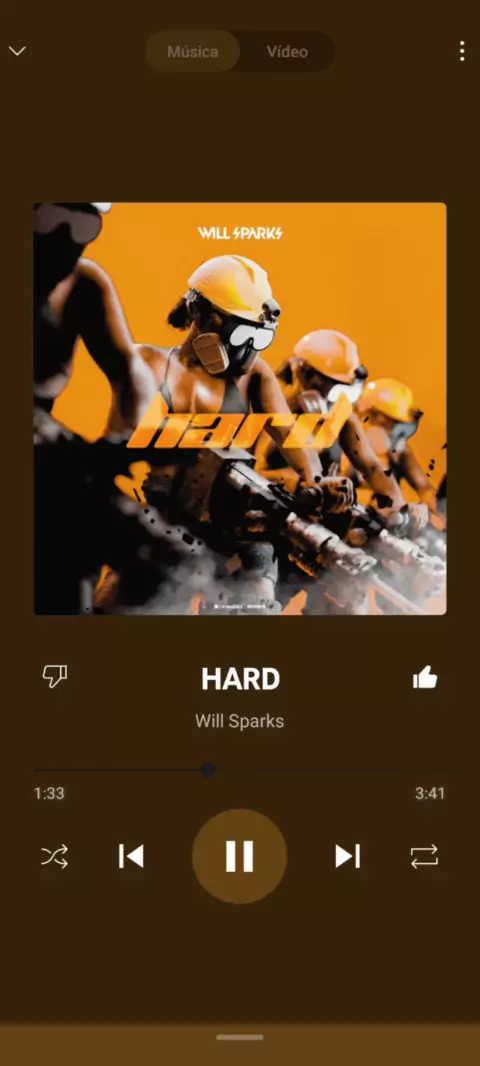Like the song HARD
480x1066 pixels.
pyautogui.click(x=425, y=678)
